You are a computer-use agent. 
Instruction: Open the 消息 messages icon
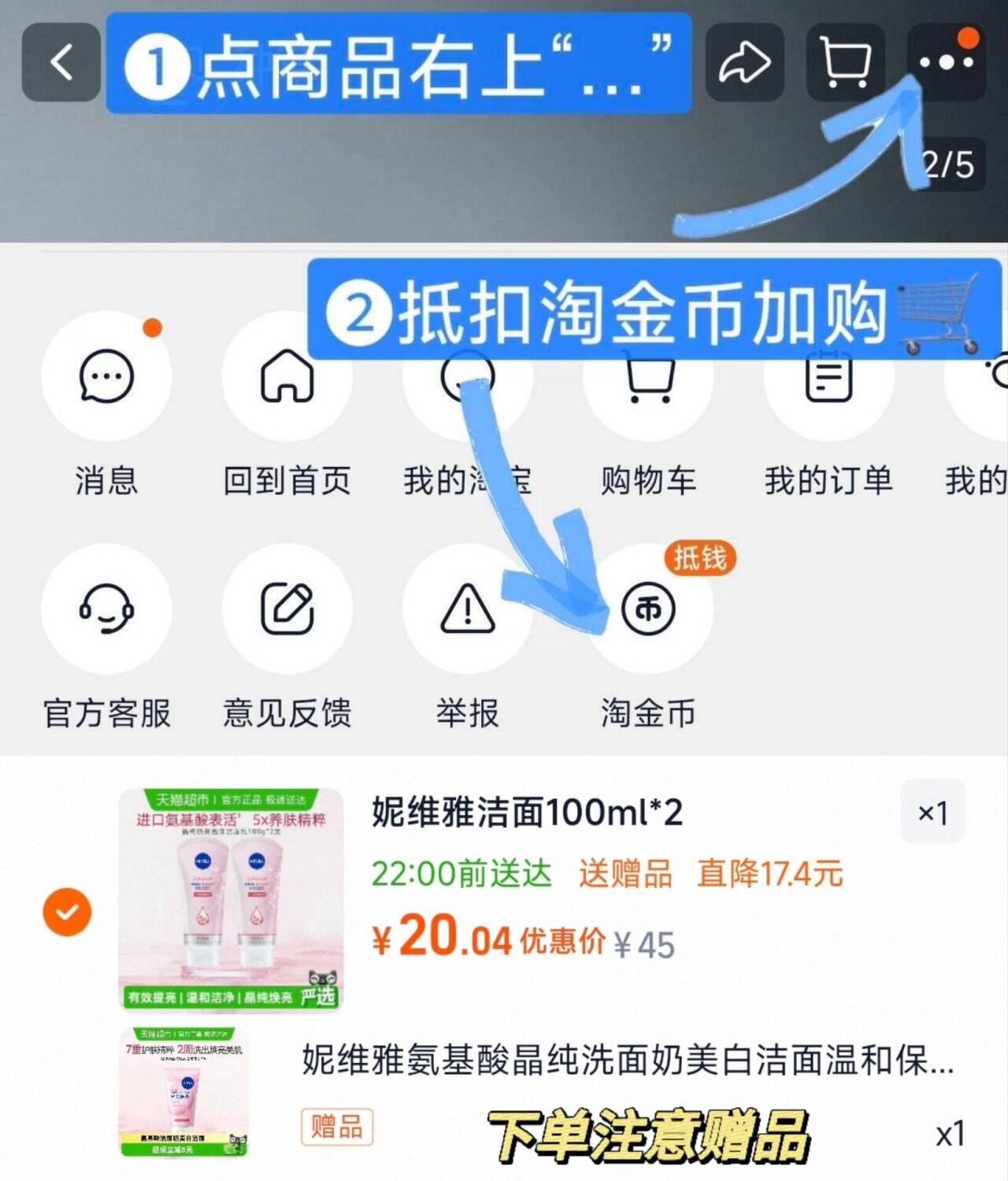(108, 376)
